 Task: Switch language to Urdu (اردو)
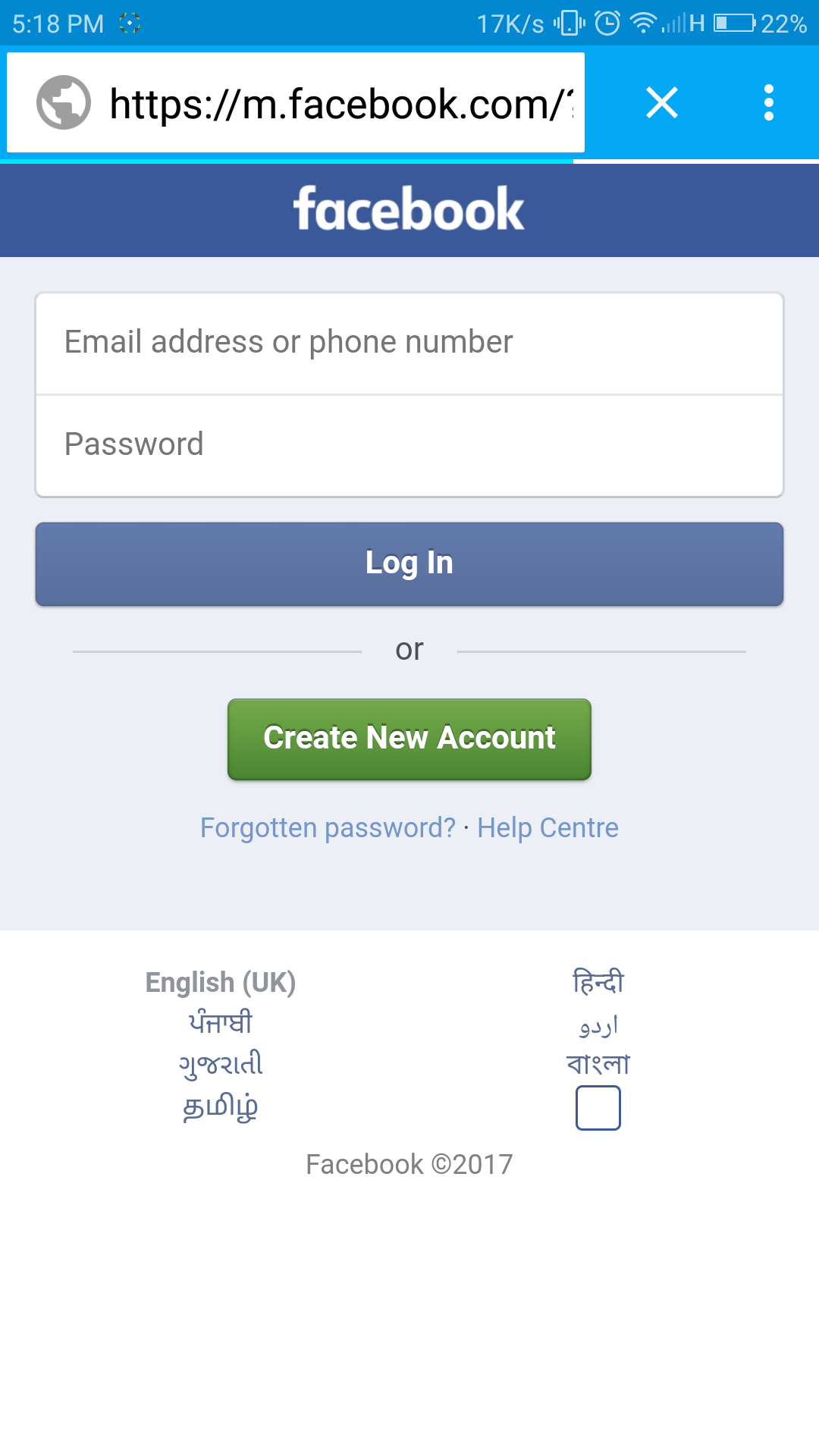pos(598,1025)
